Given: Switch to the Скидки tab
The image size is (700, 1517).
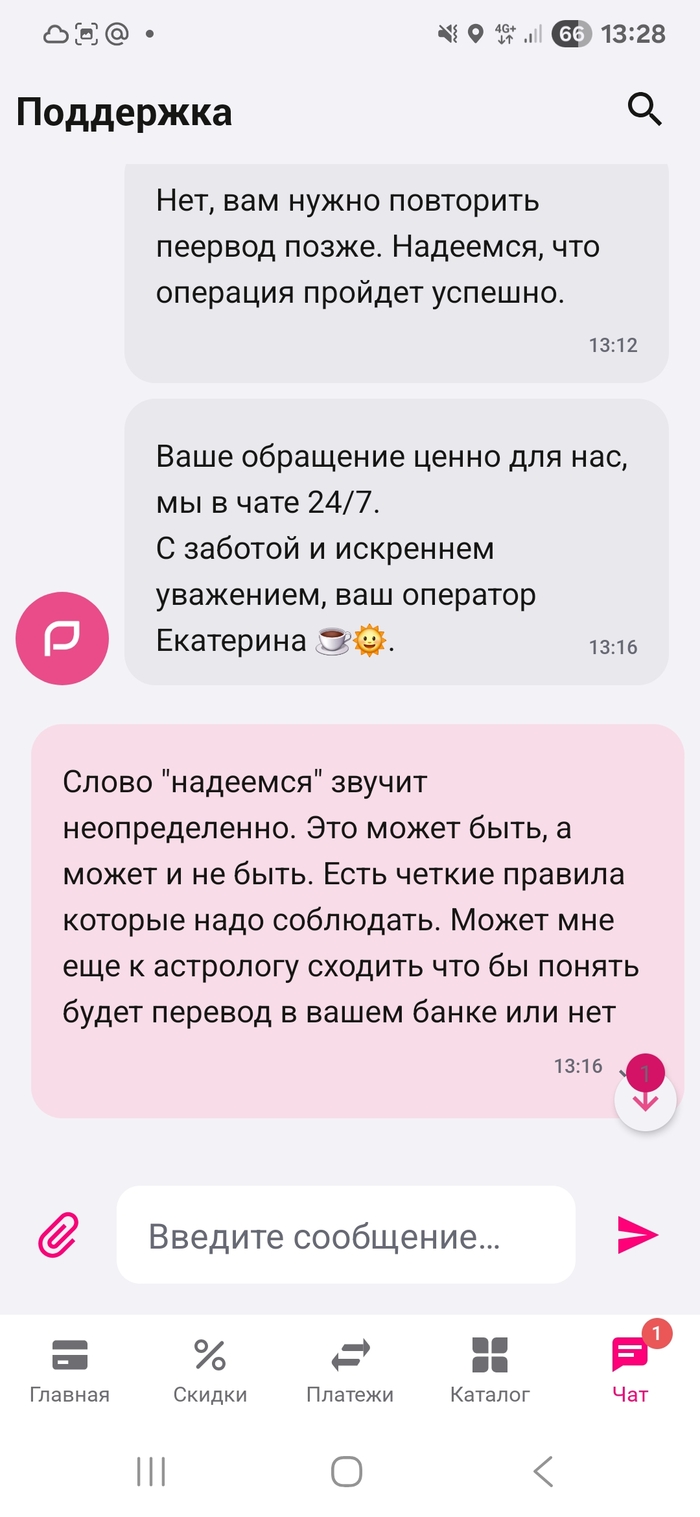Looking at the screenshot, I should pos(210,1370).
